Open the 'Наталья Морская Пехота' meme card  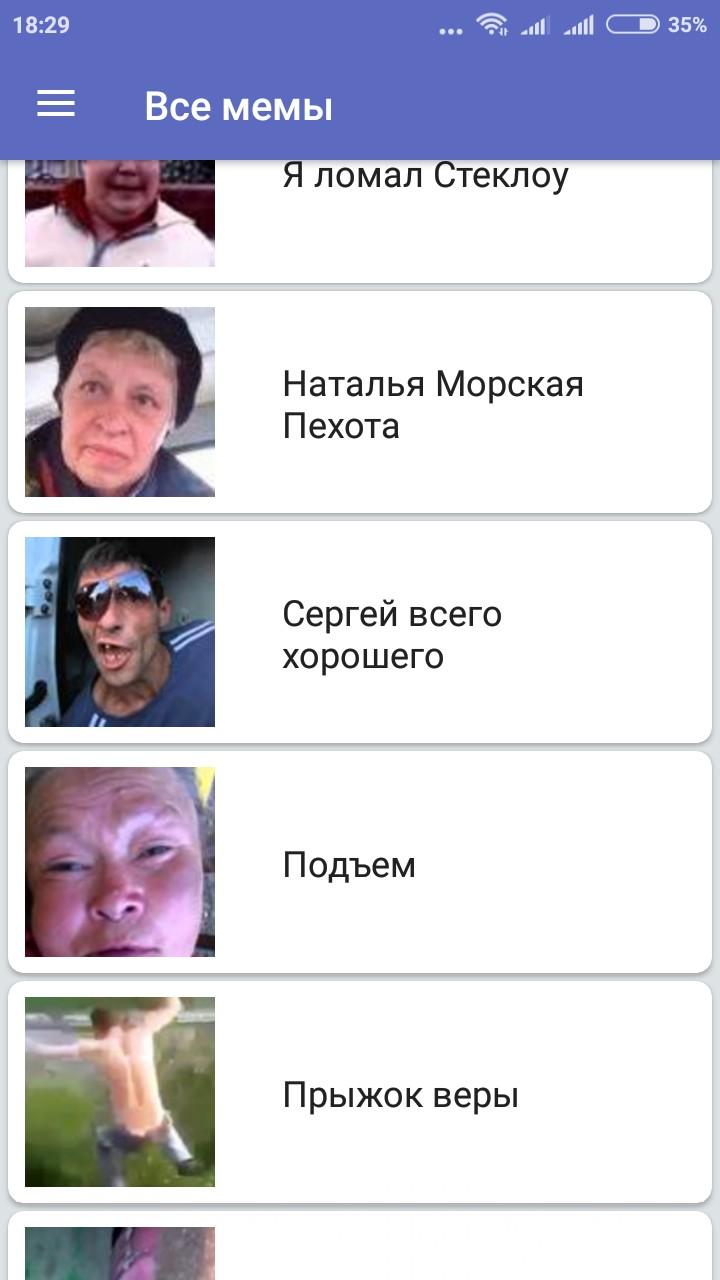432,404
